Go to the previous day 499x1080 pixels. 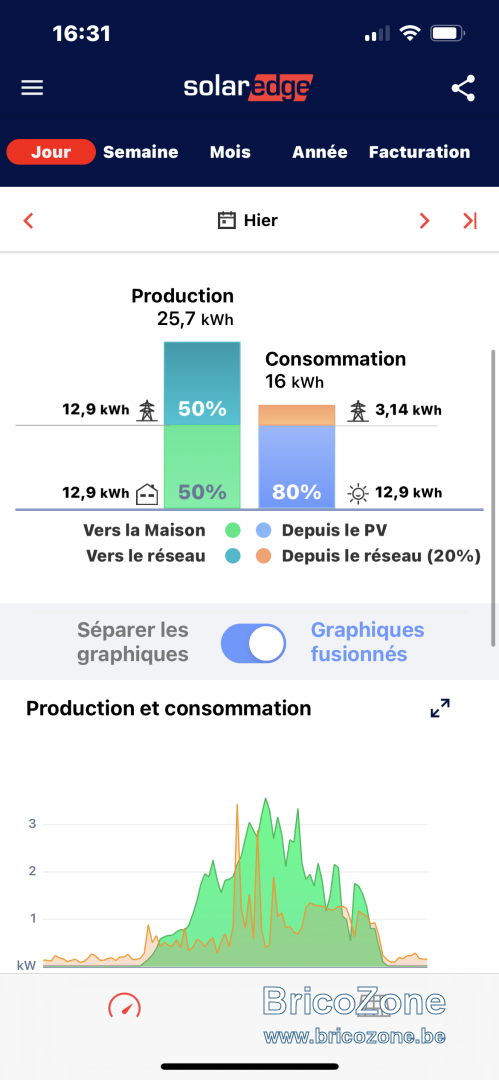pyautogui.click(x=28, y=220)
